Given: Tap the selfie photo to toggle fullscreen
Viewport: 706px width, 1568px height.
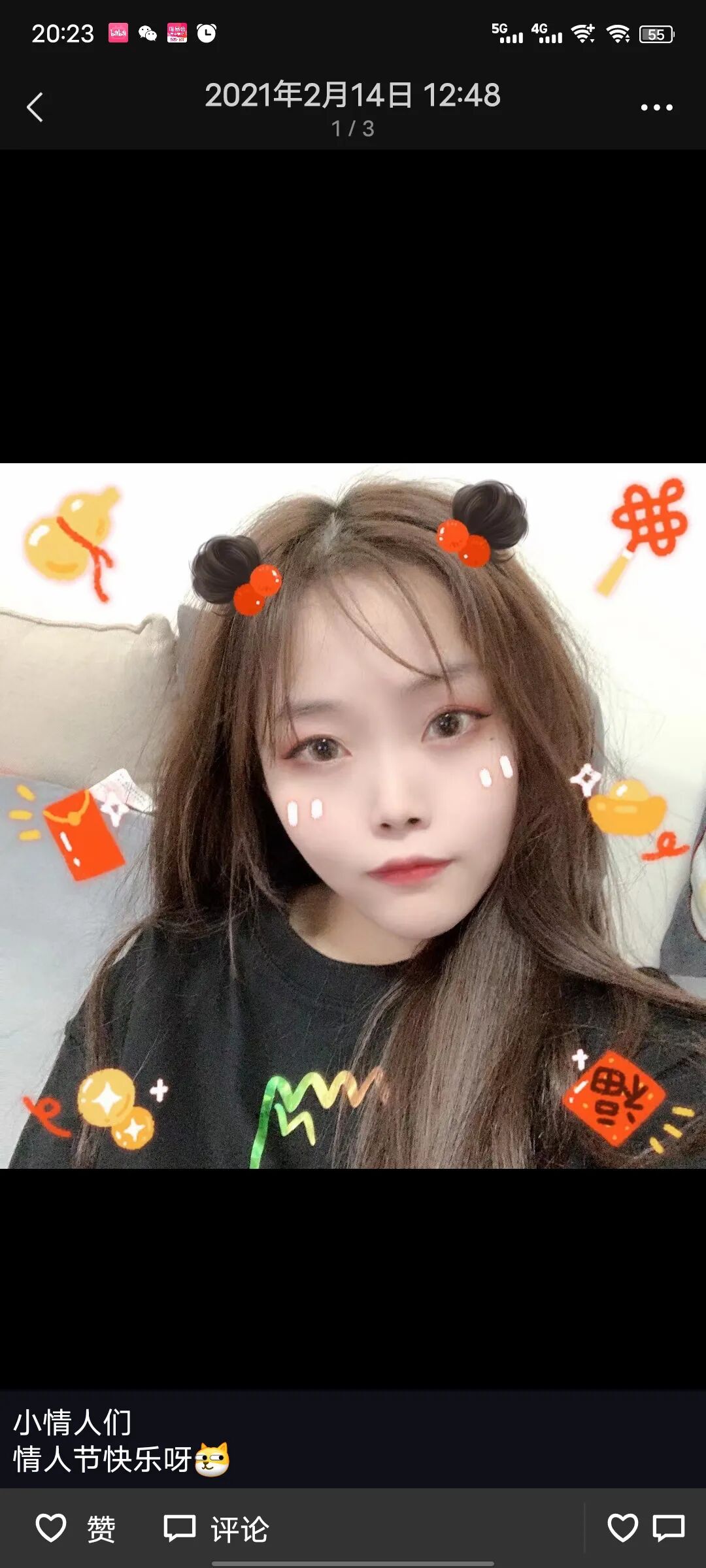Looking at the screenshot, I should [353, 815].
